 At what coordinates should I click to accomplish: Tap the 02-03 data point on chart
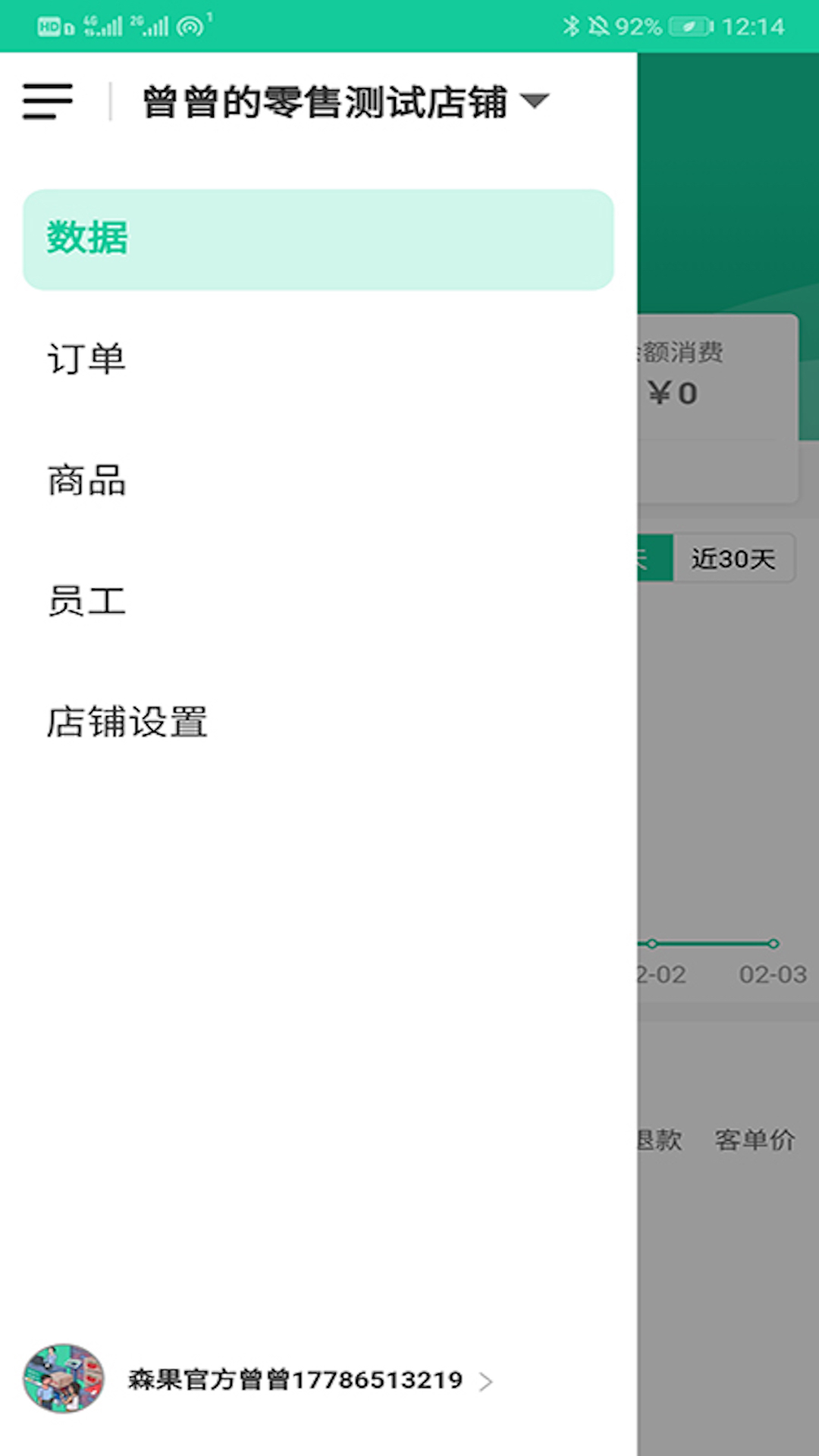pos(773,944)
